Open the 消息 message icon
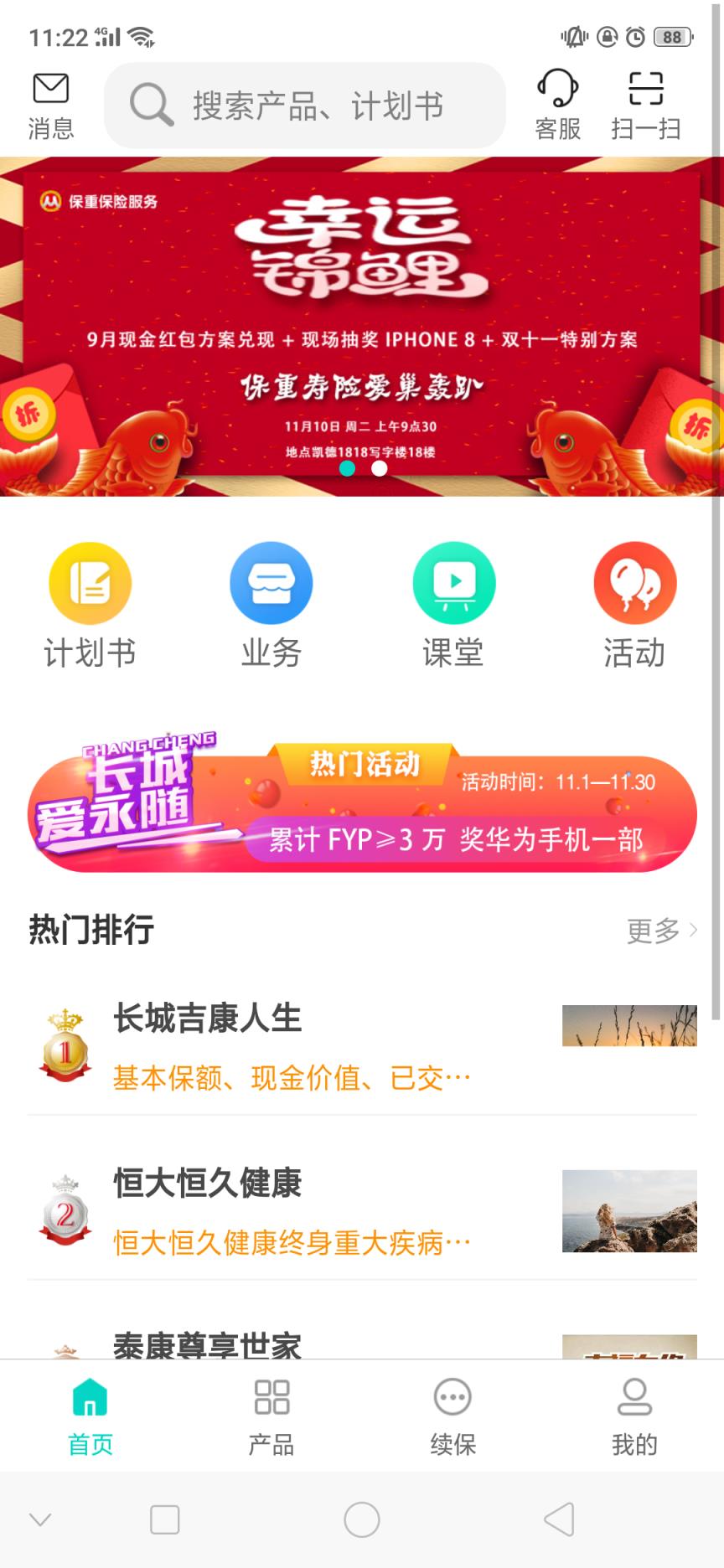This screenshot has width=724, height=1568. (x=50, y=102)
